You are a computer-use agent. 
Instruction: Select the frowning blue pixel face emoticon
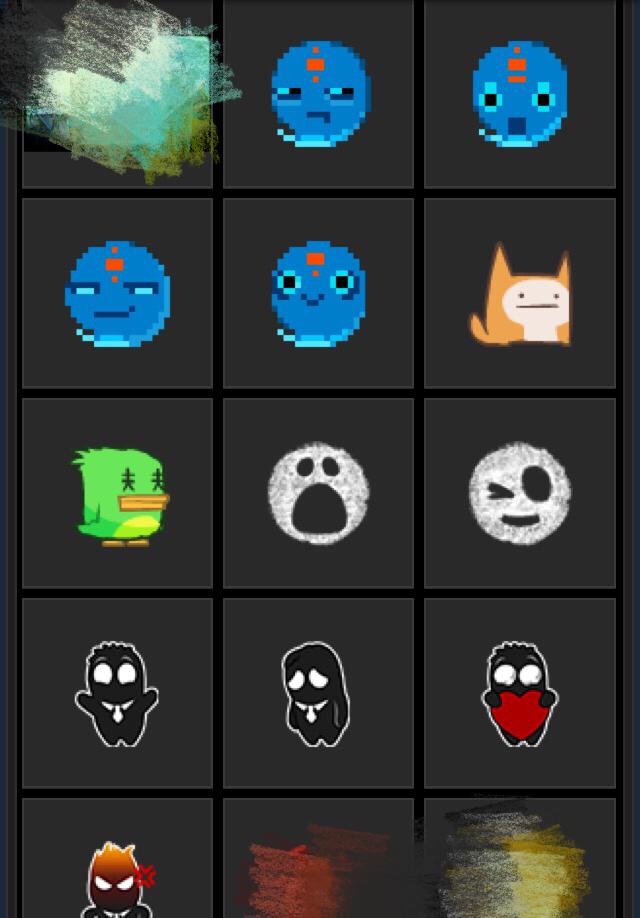[318, 93]
